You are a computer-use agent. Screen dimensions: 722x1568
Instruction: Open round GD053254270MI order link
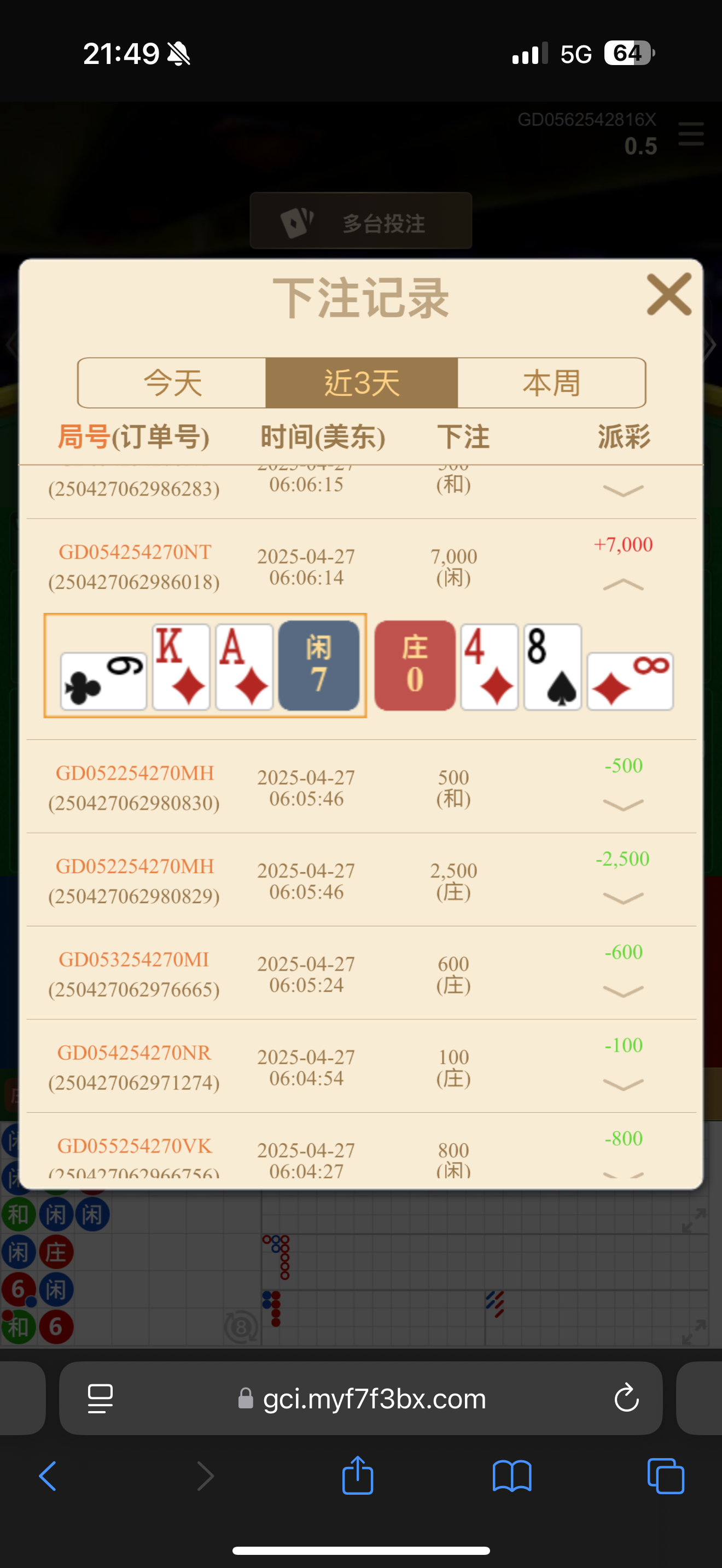(134, 959)
